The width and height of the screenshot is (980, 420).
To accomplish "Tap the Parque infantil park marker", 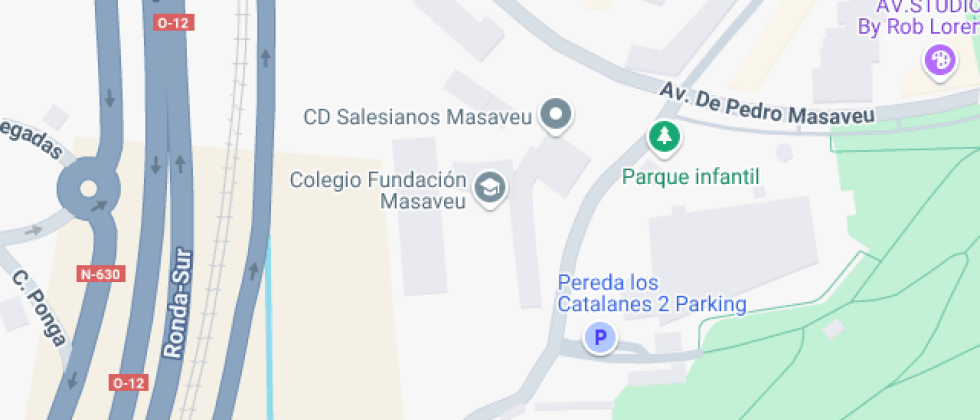I will pos(664,136).
